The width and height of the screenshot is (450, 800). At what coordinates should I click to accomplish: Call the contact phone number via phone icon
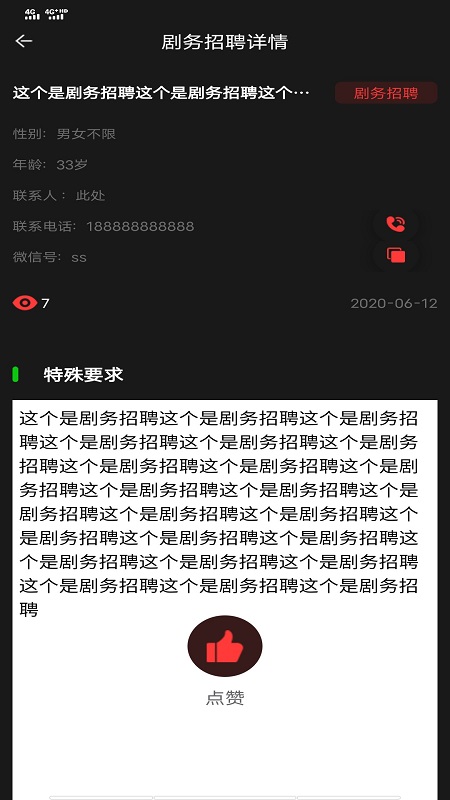tap(395, 224)
